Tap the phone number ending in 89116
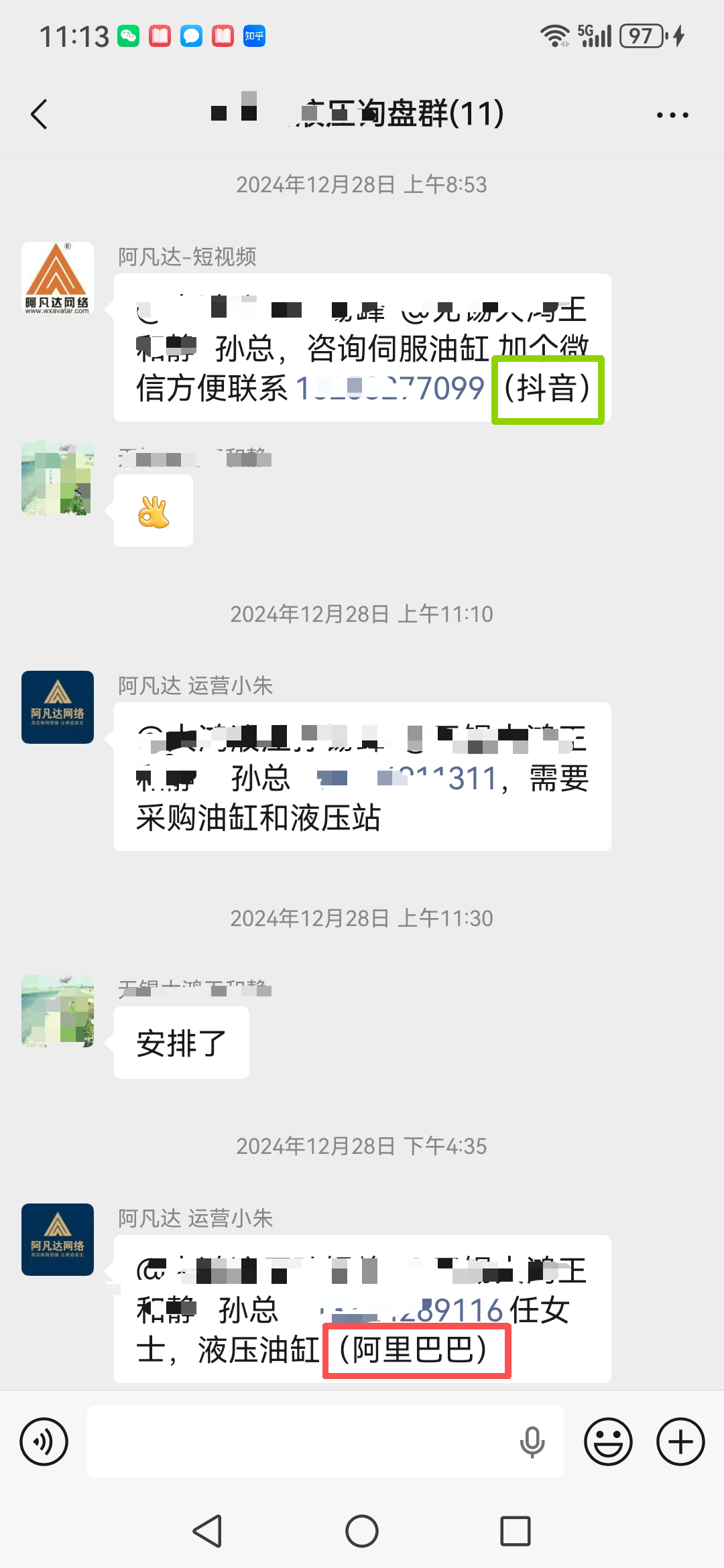The height and width of the screenshot is (1568, 724). (416, 1310)
